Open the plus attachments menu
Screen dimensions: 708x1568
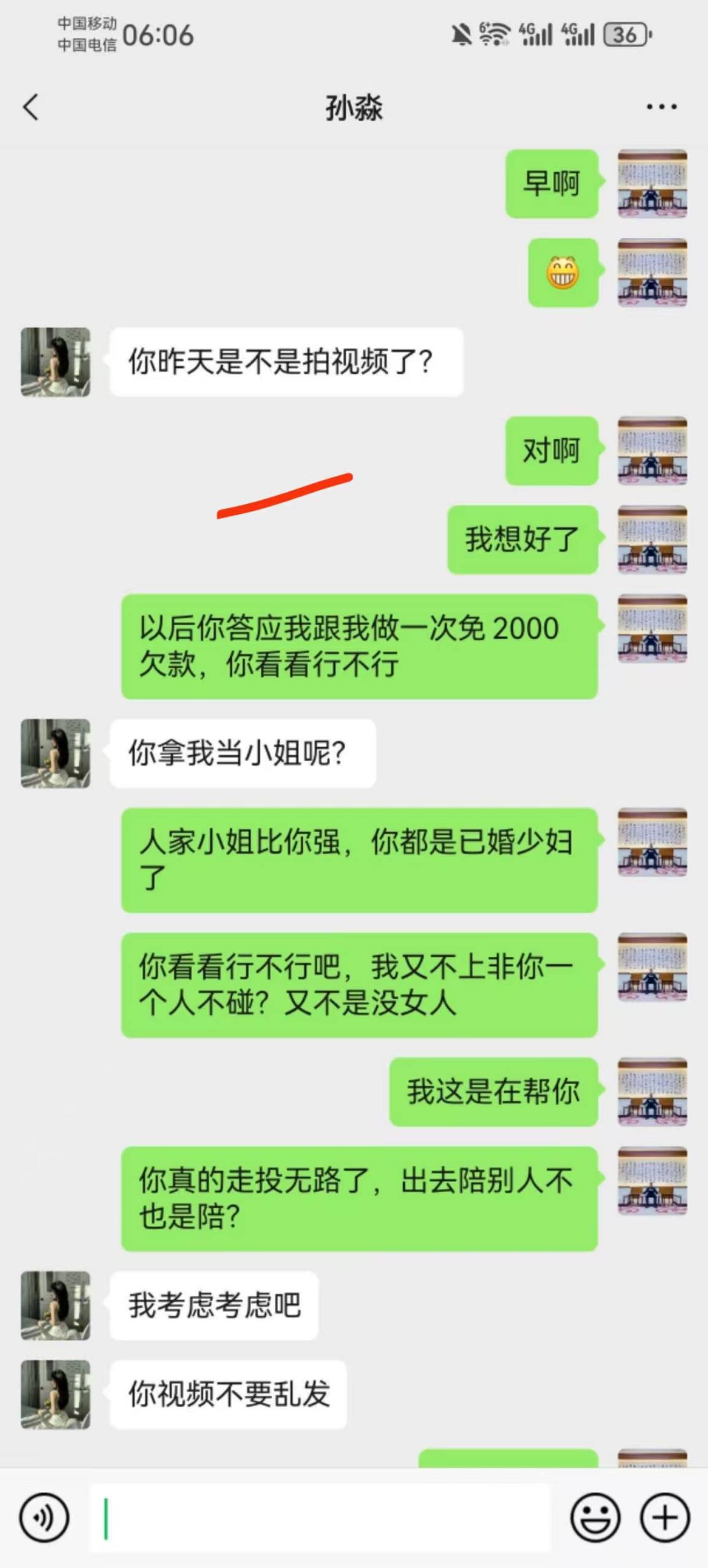pos(665,1518)
